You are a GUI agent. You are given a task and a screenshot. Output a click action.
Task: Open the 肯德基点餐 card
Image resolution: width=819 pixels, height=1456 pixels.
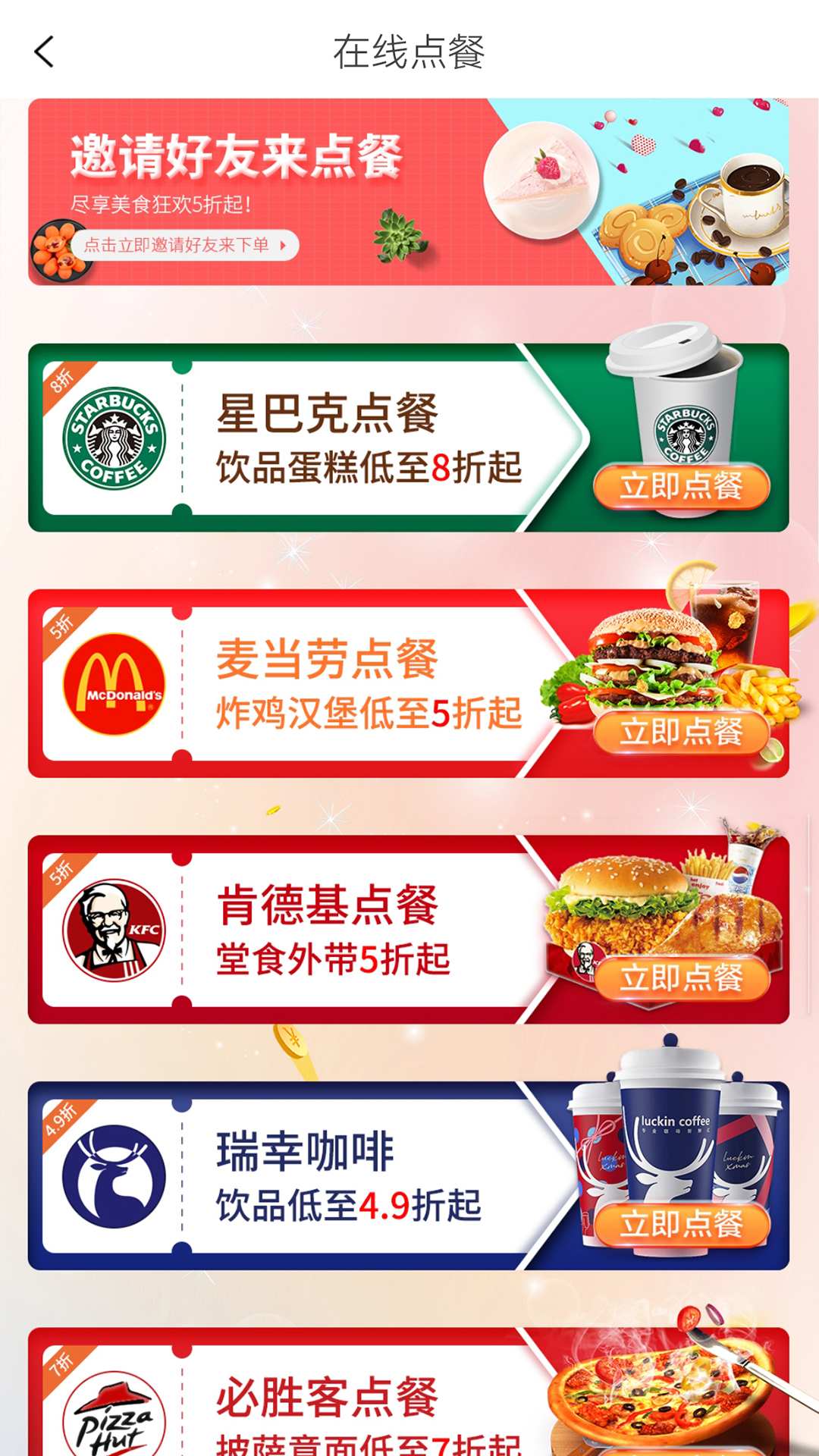tap(326, 930)
